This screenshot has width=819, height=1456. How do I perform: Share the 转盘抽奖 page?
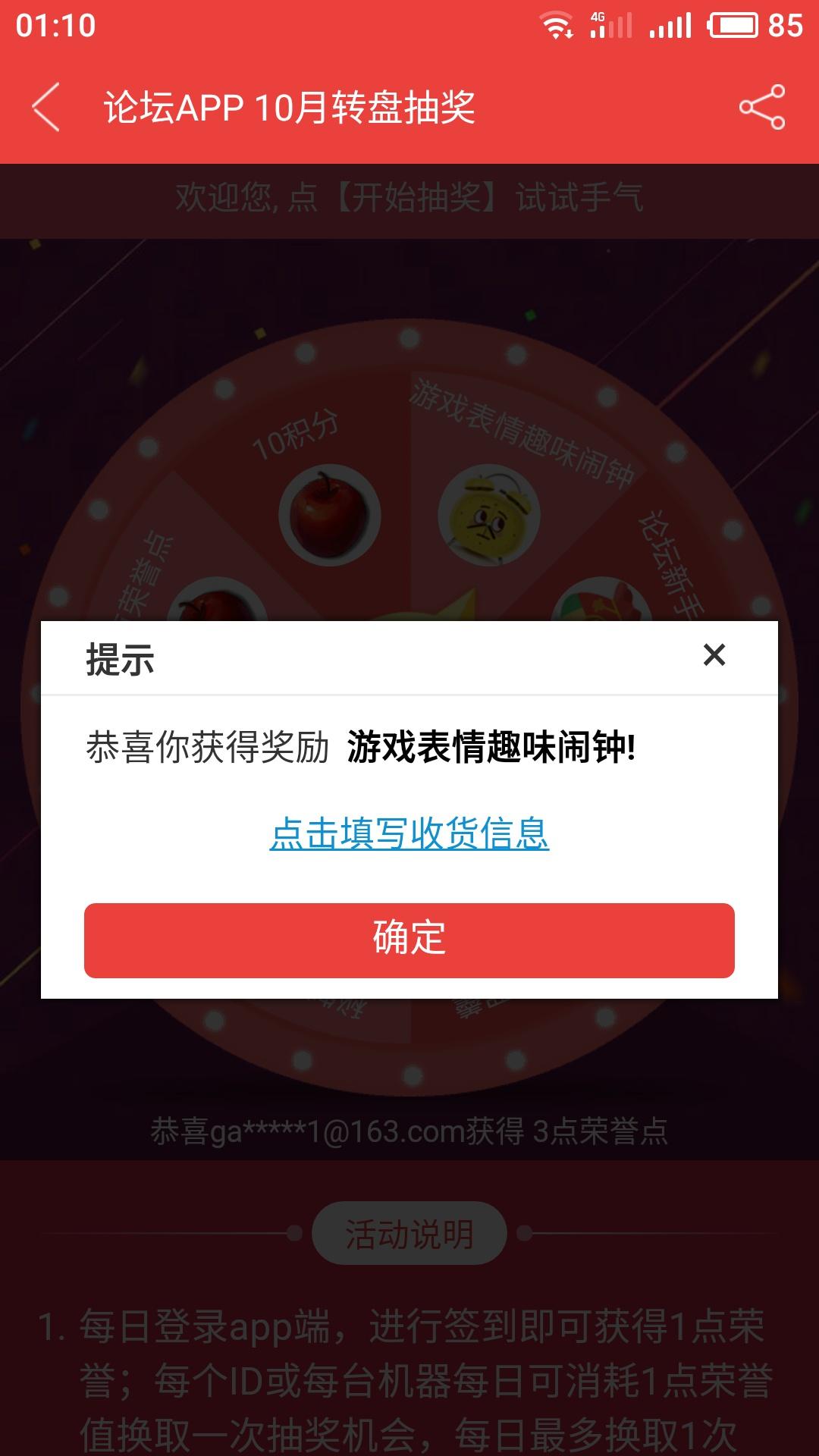click(x=762, y=107)
